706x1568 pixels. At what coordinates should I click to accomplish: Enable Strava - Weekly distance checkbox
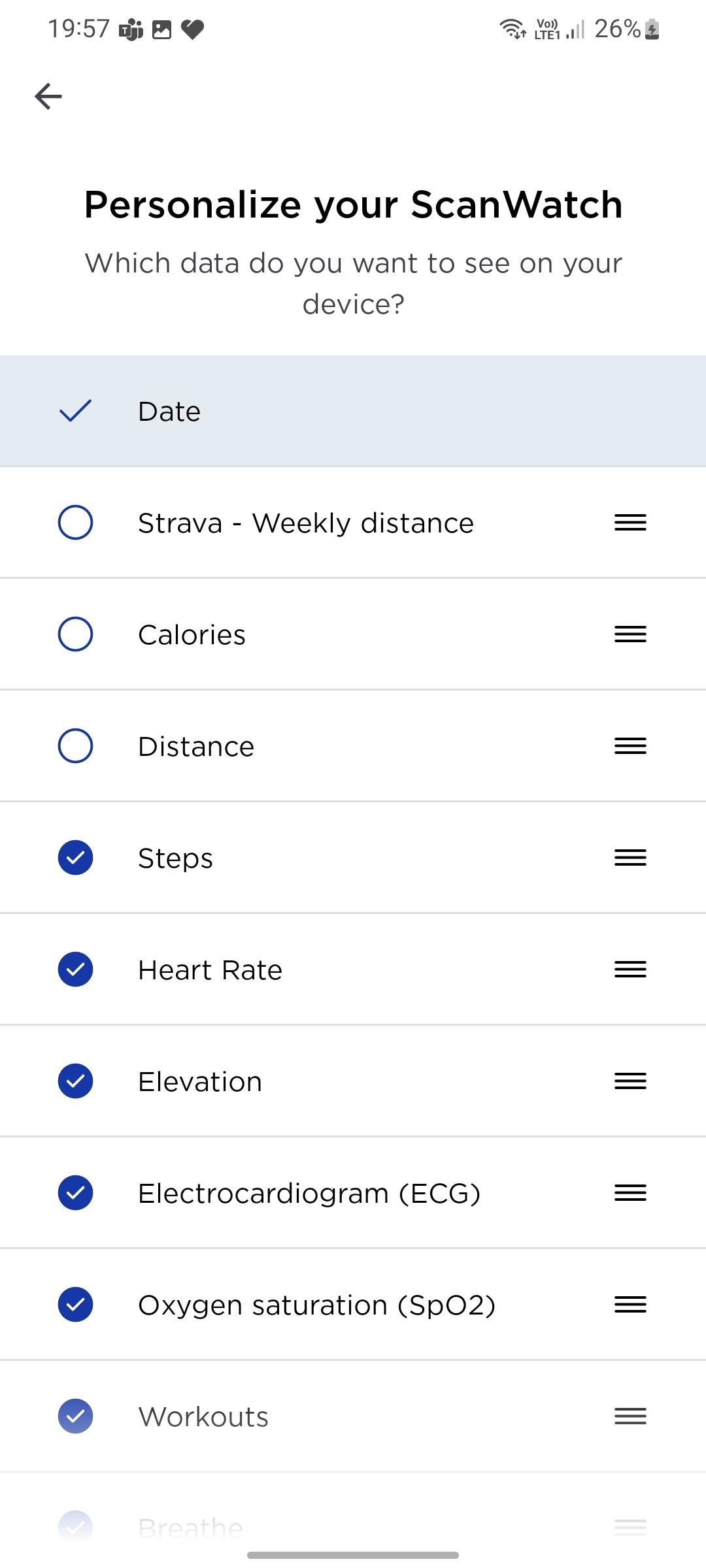click(75, 523)
